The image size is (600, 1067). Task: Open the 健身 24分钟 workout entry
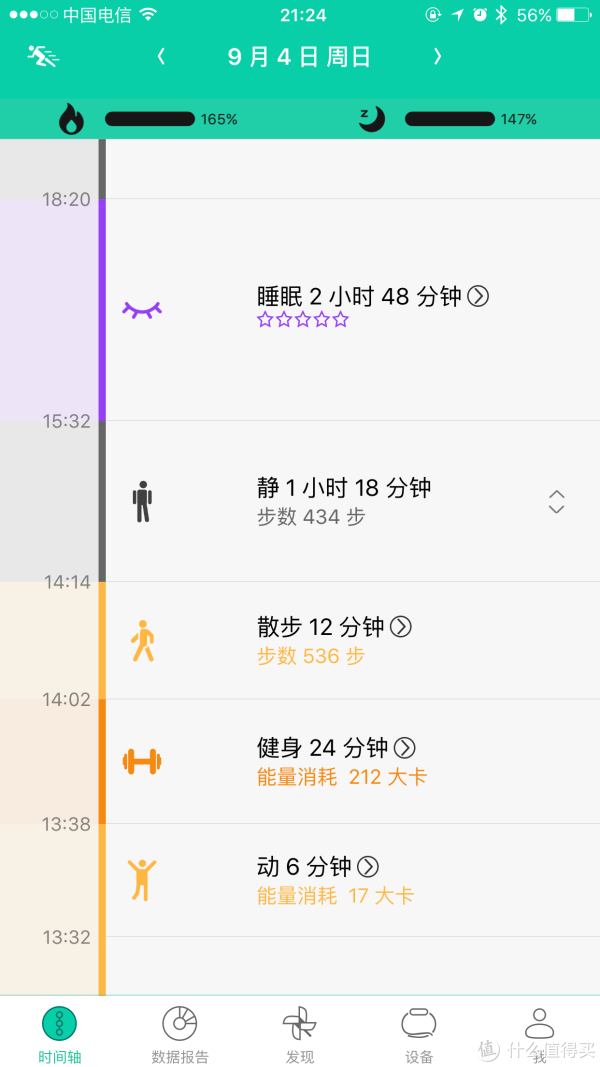(x=353, y=761)
